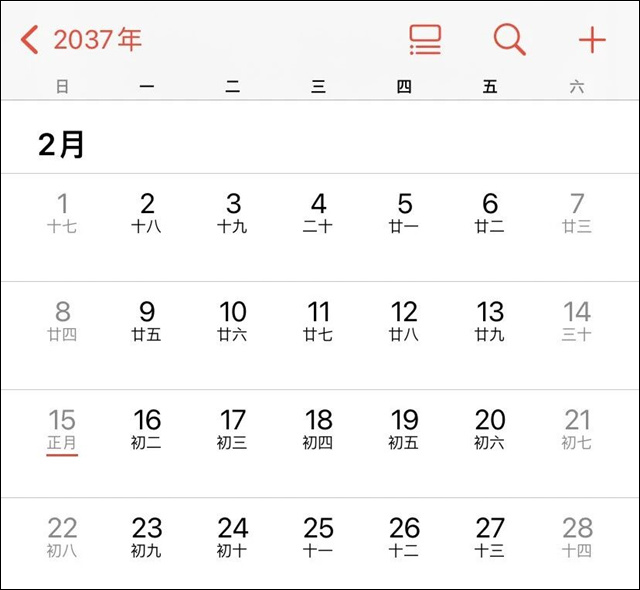Open February 13
The height and width of the screenshot is (590, 640).
(x=490, y=320)
